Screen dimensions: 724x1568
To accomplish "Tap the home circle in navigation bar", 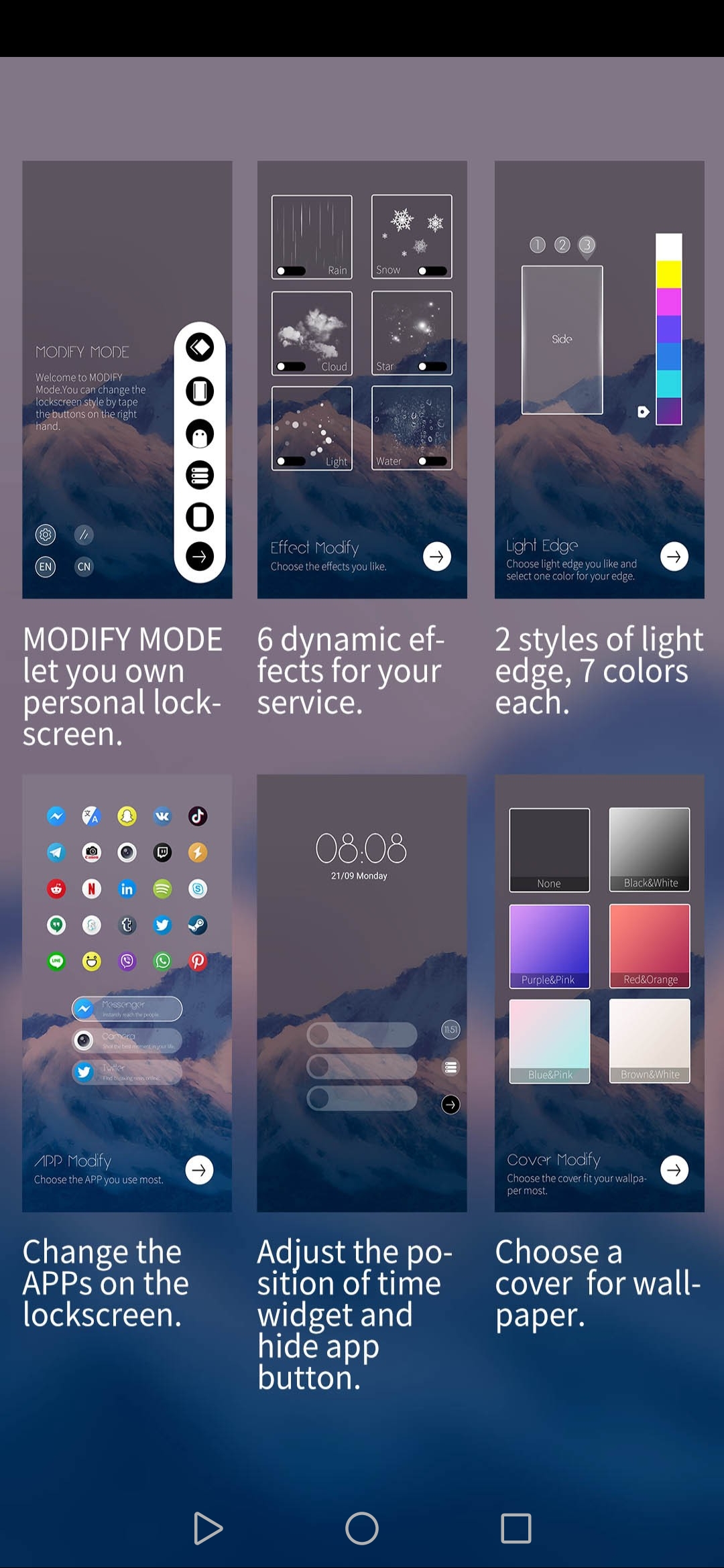I will coord(362,1528).
